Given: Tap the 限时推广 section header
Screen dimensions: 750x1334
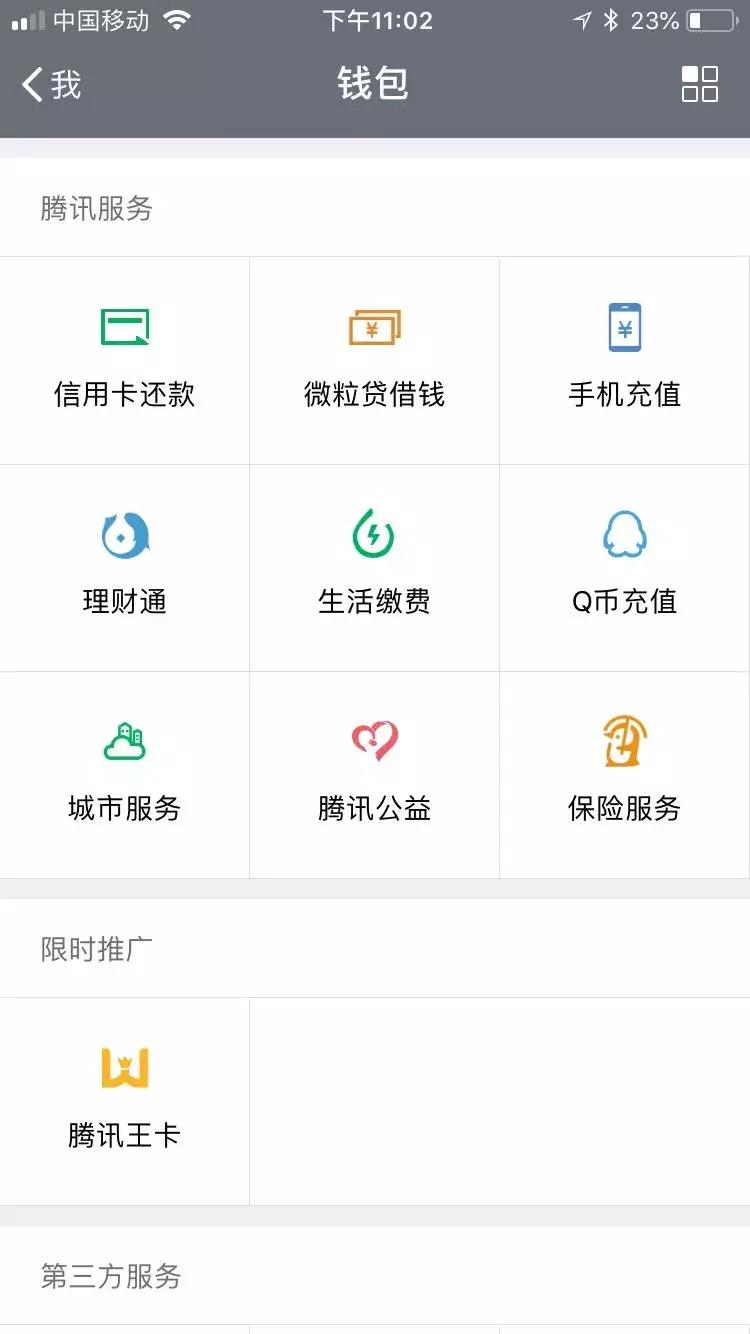Looking at the screenshot, I should (95, 948).
